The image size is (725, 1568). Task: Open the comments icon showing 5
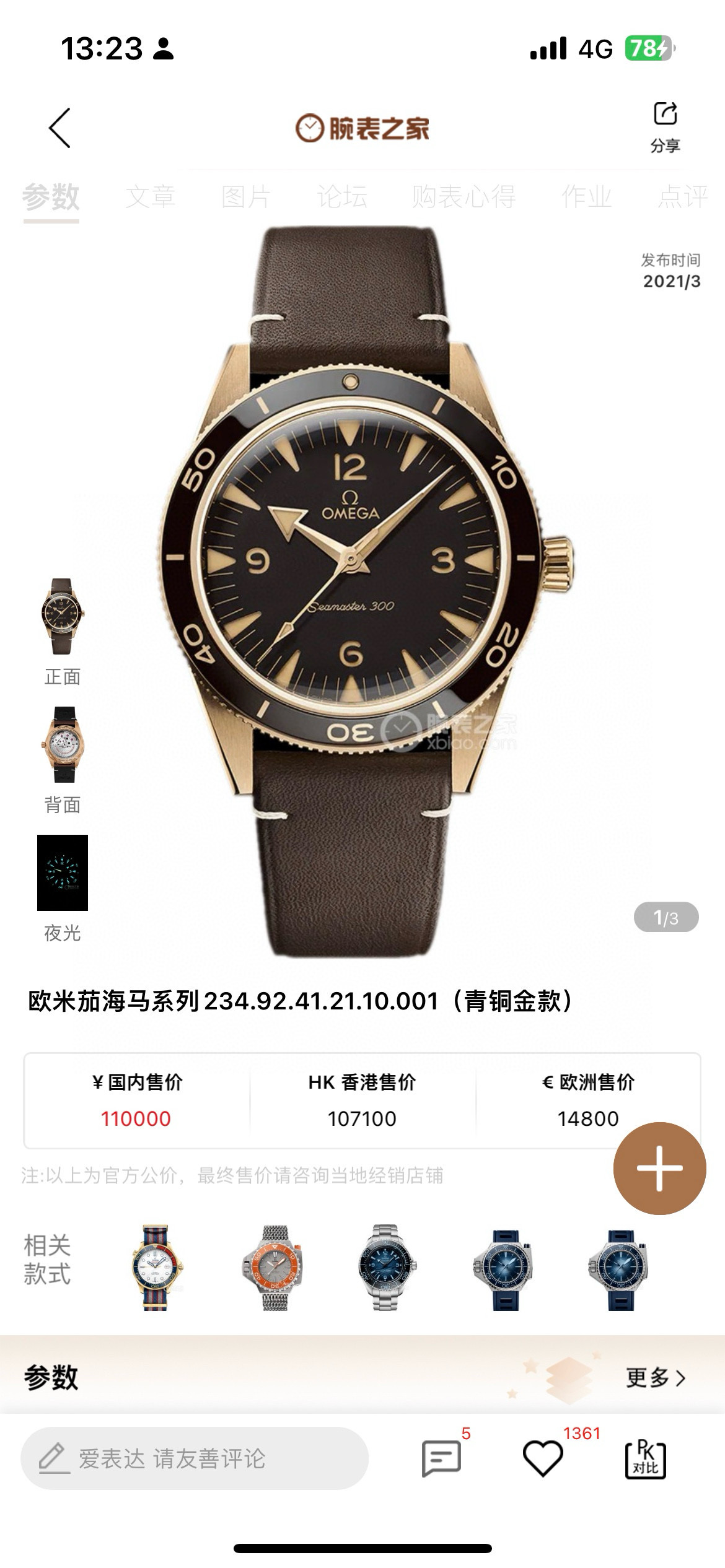(441, 1458)
